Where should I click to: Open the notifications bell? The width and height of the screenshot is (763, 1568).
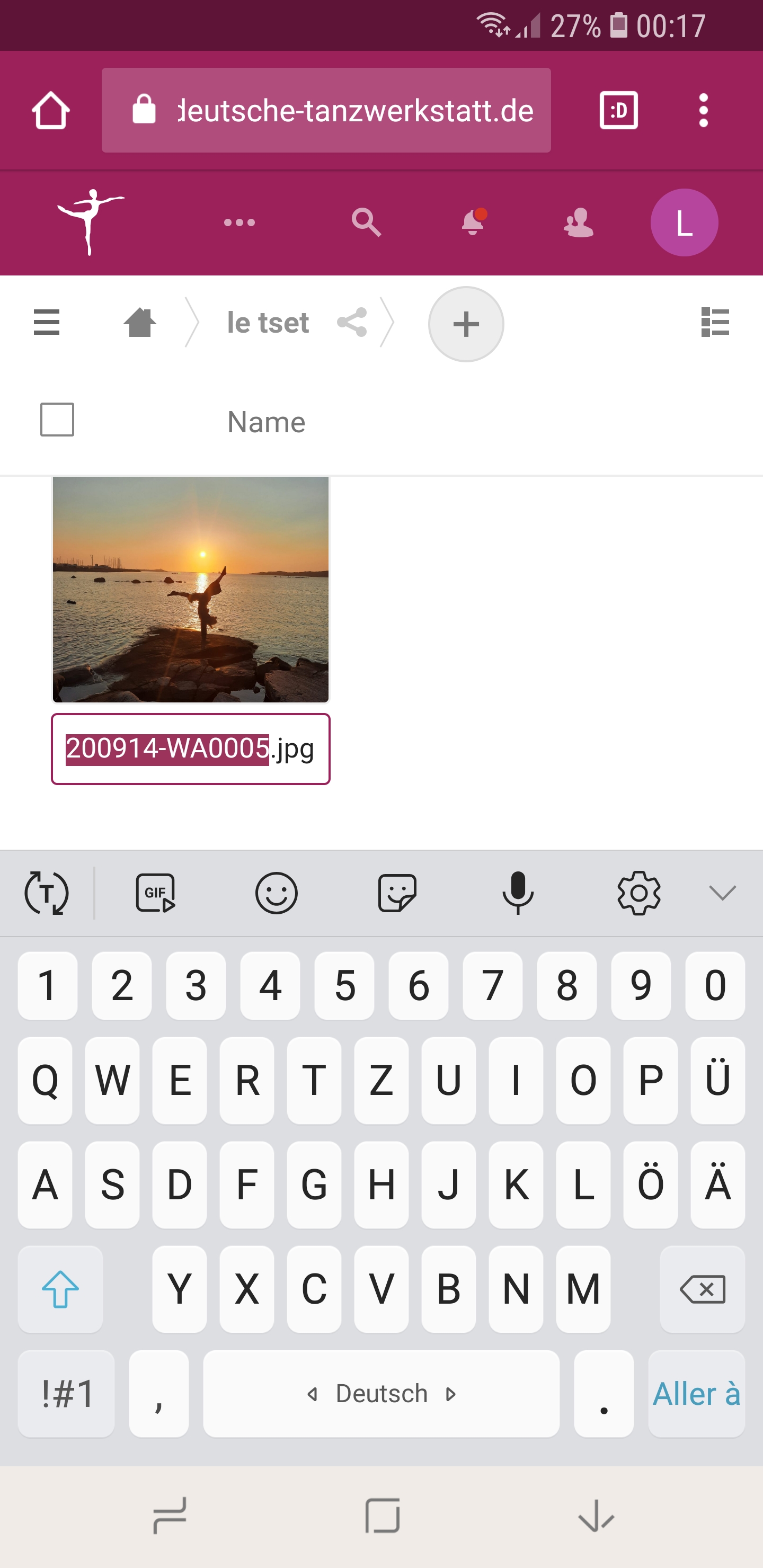coord(473,222)
